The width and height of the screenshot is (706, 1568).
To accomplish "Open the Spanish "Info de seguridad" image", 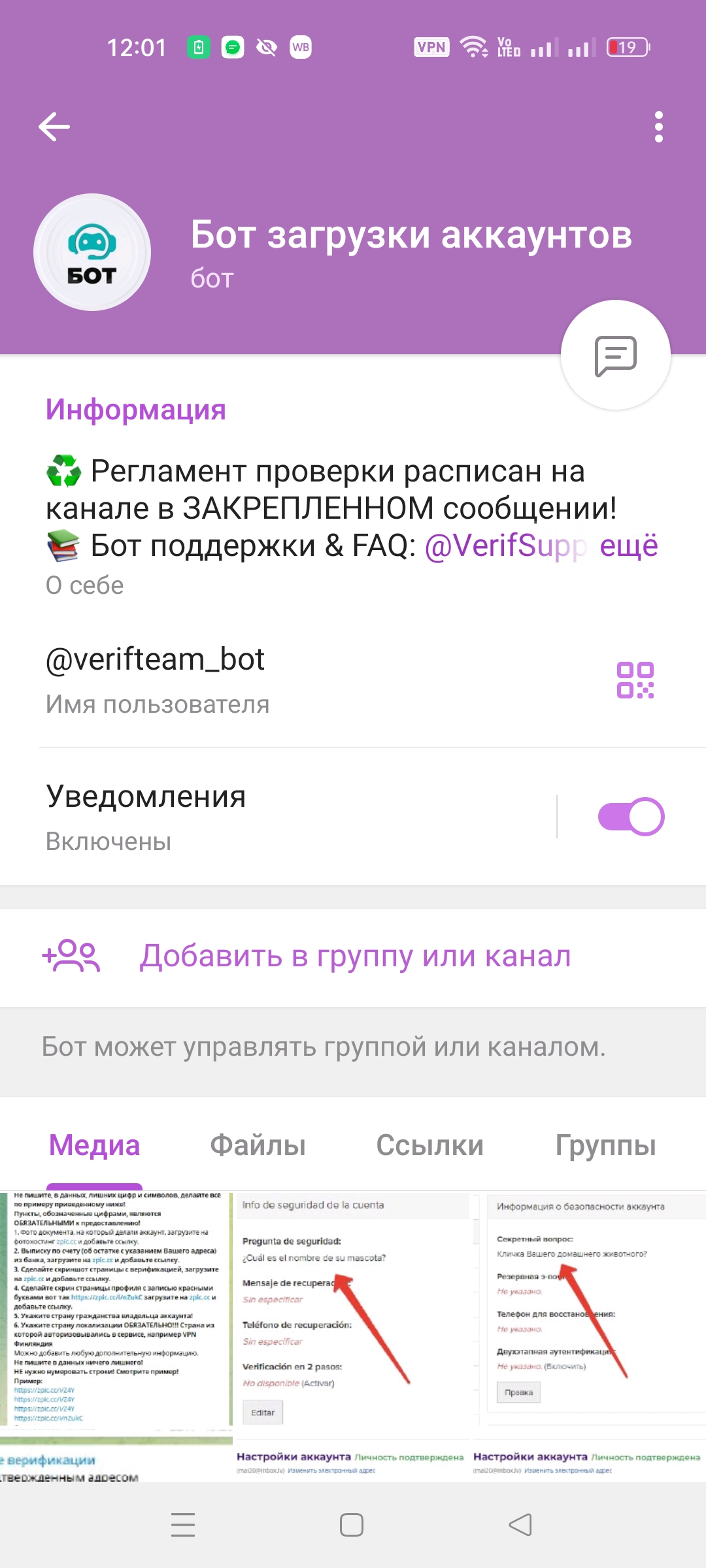I will [x=353, y=1307].
